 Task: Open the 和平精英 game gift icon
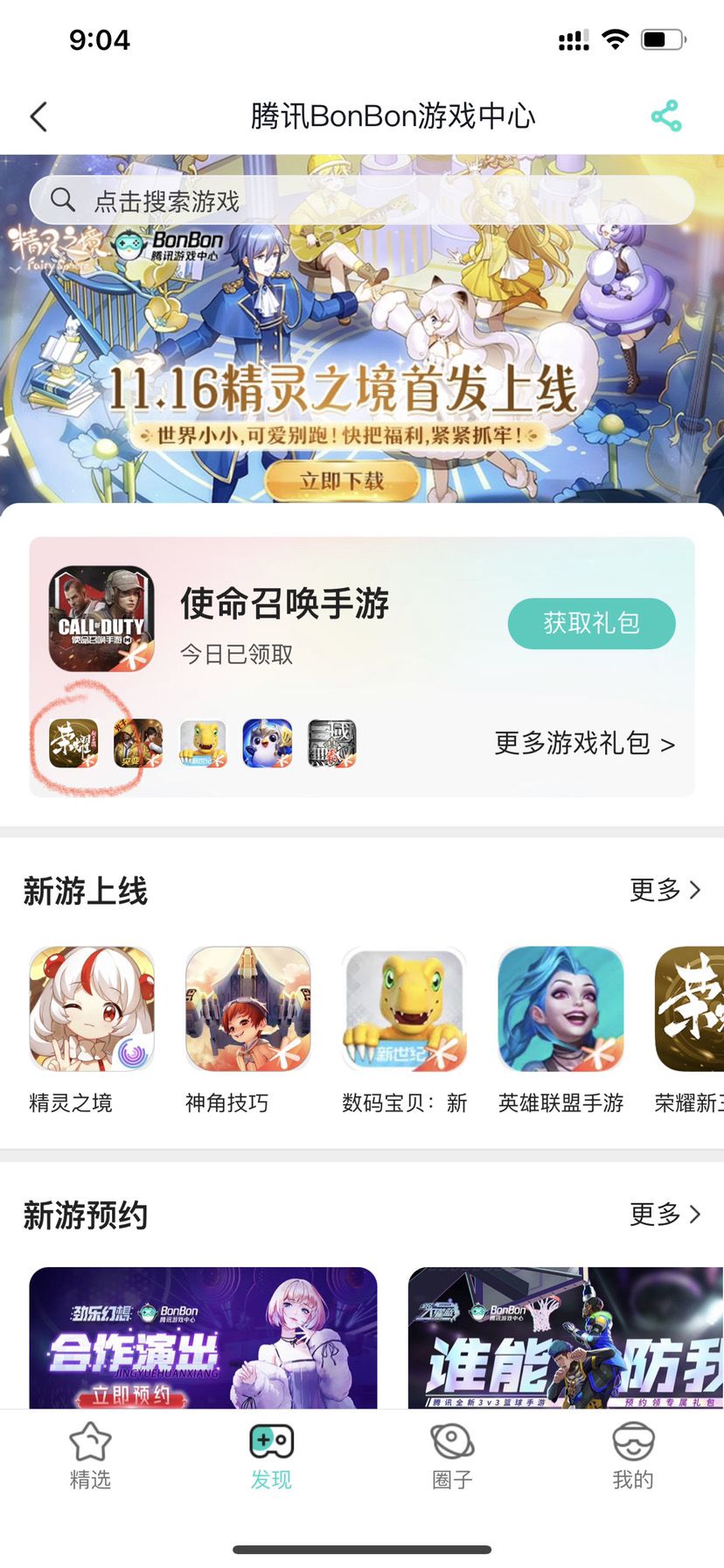[x=139, y=745]
